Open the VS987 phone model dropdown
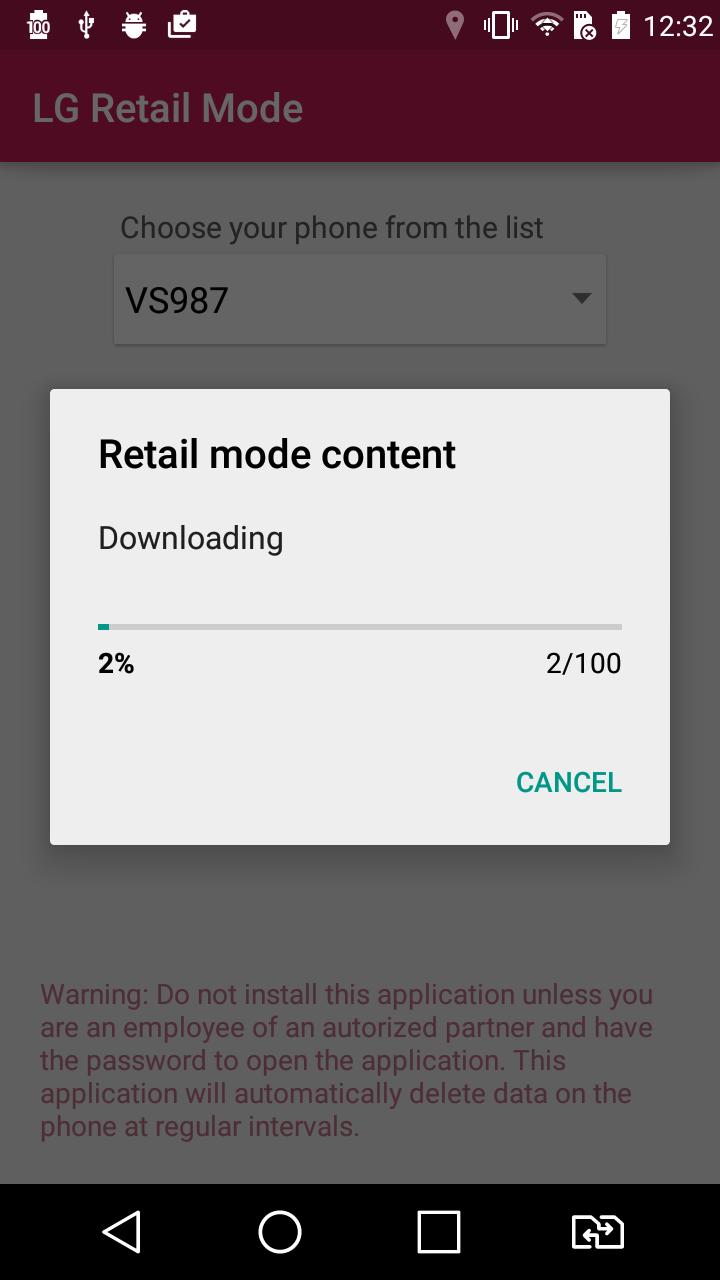The height and width of the screenshot is (1280, 720). point(360,299)
